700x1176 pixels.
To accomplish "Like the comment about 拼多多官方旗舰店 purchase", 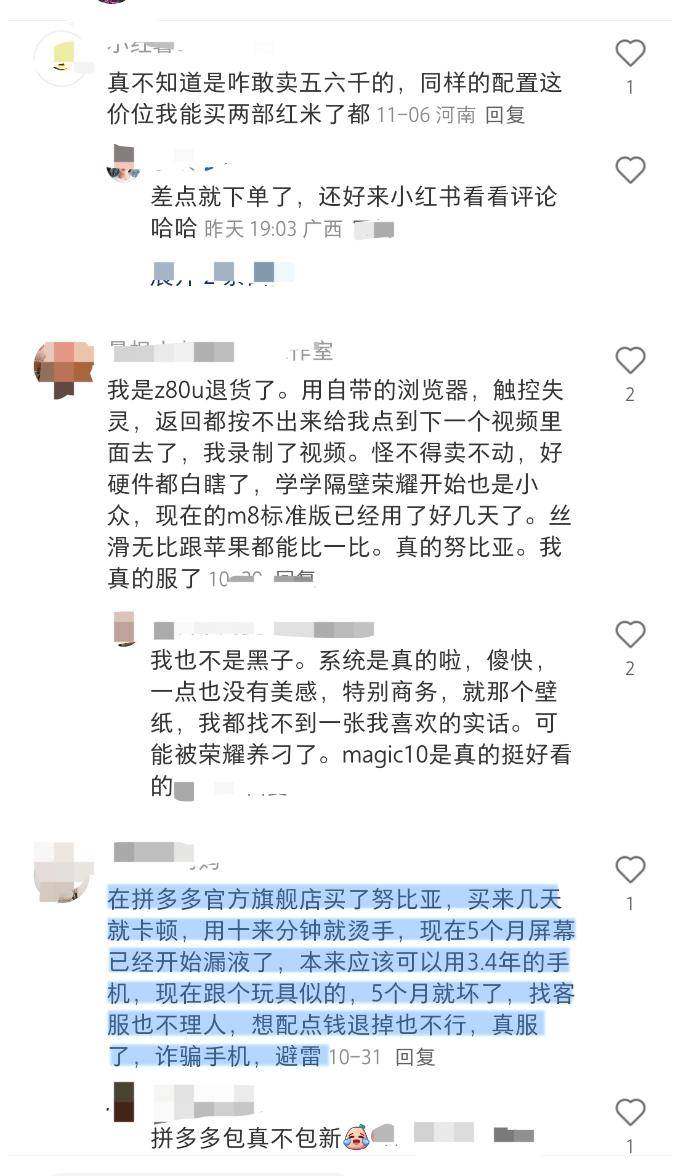I will pos(630,870).
